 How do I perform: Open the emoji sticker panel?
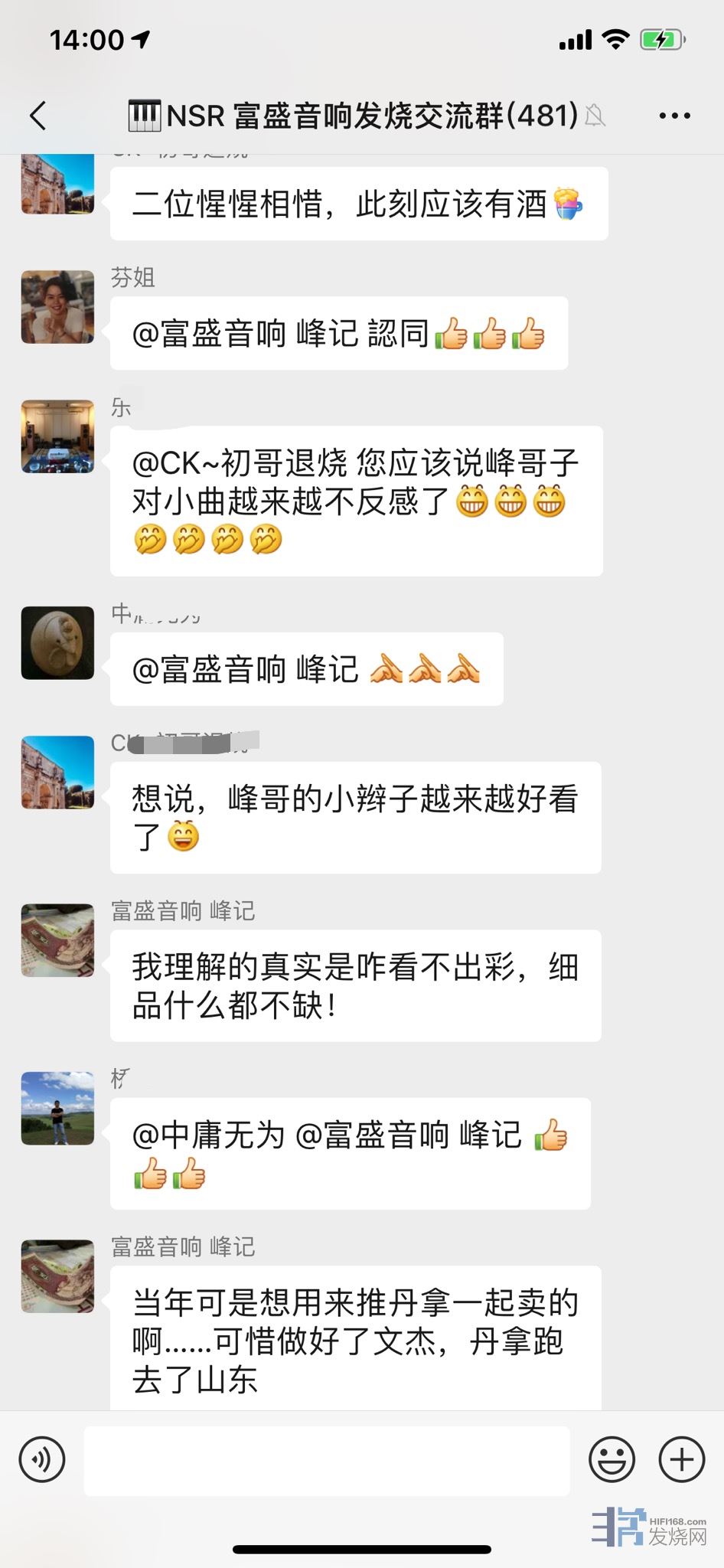coord(611,1459)
